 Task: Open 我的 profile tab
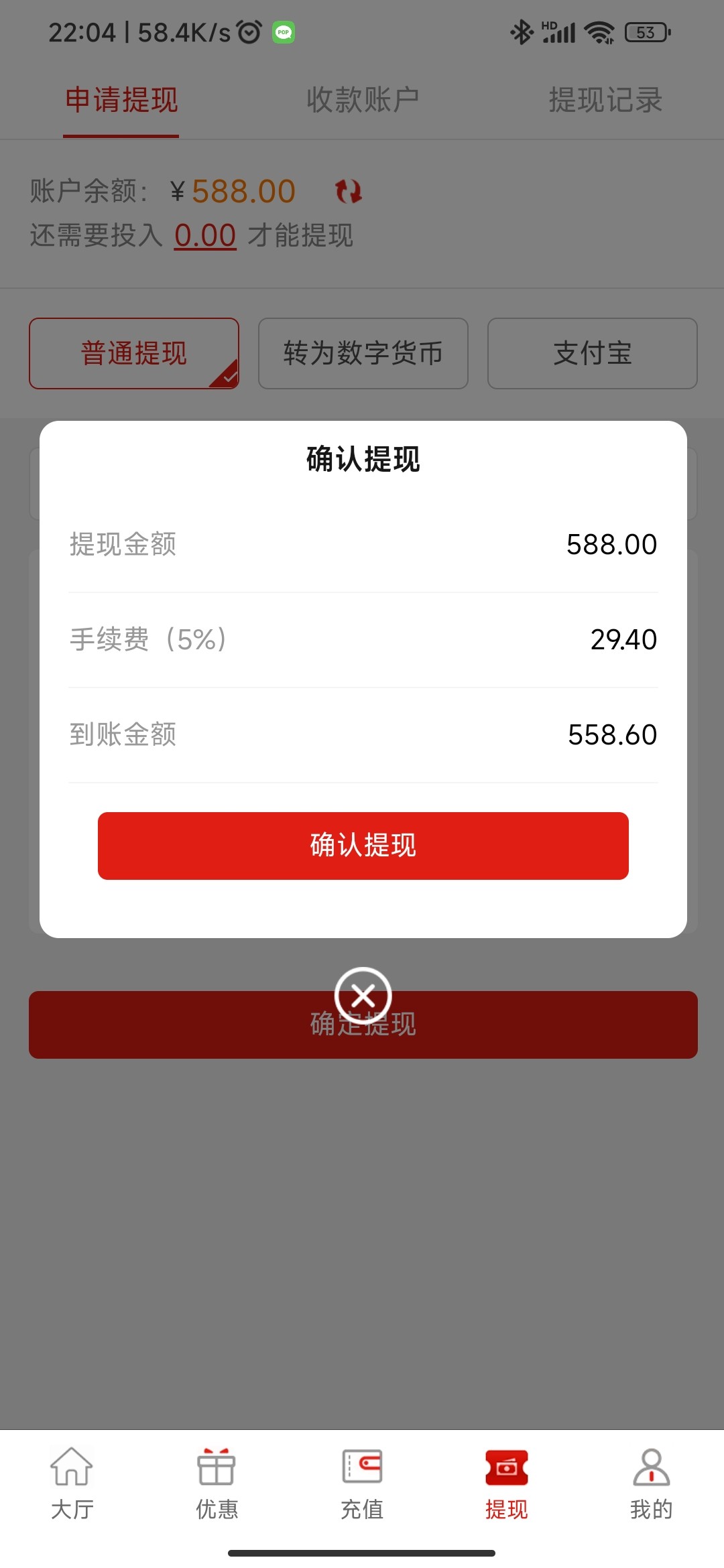(x=652, y=1484)
